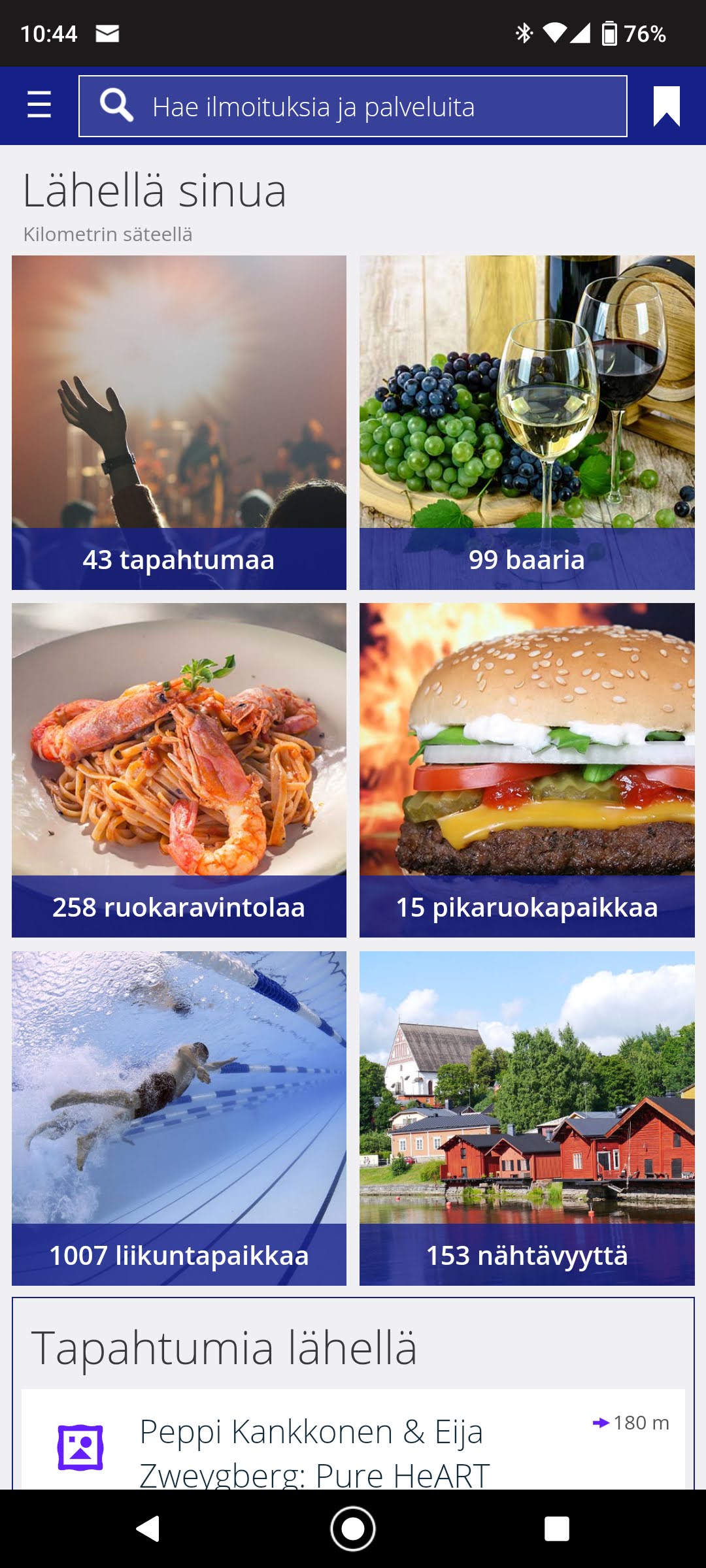
Task: Tap the system home button
Action: pos(353,1529)
